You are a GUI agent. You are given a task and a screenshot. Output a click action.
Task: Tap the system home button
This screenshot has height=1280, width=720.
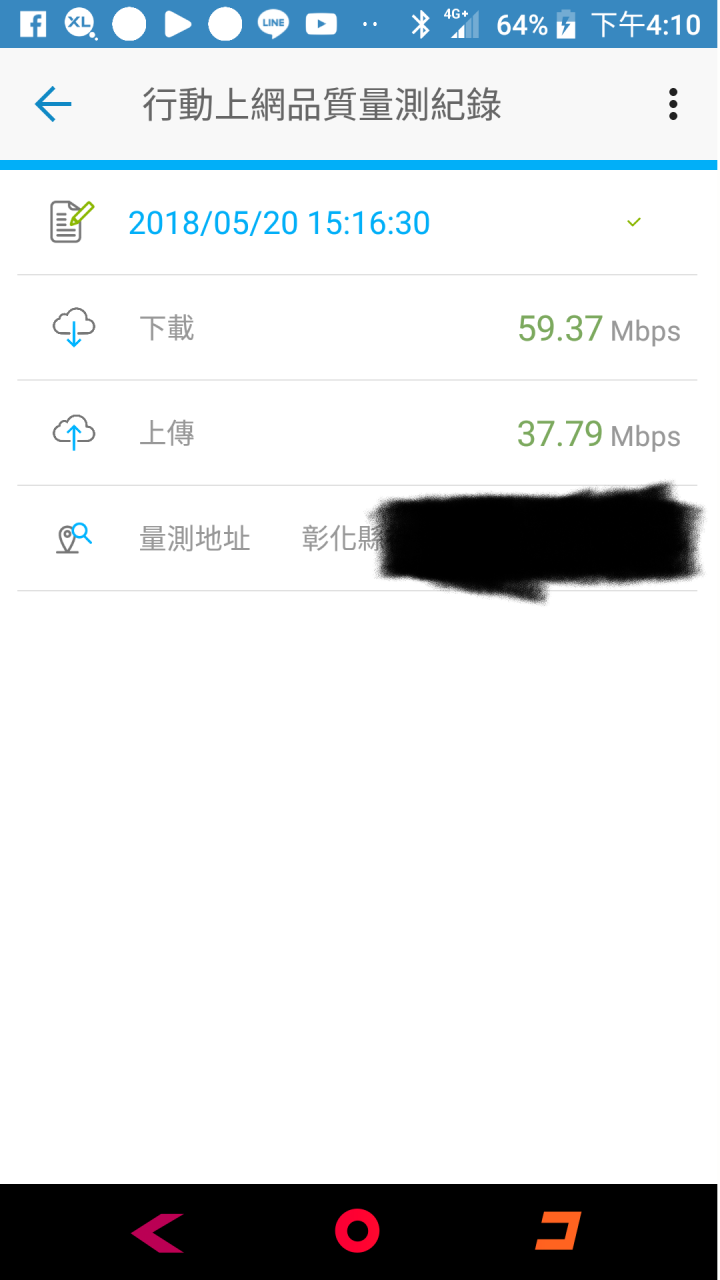358,1231
